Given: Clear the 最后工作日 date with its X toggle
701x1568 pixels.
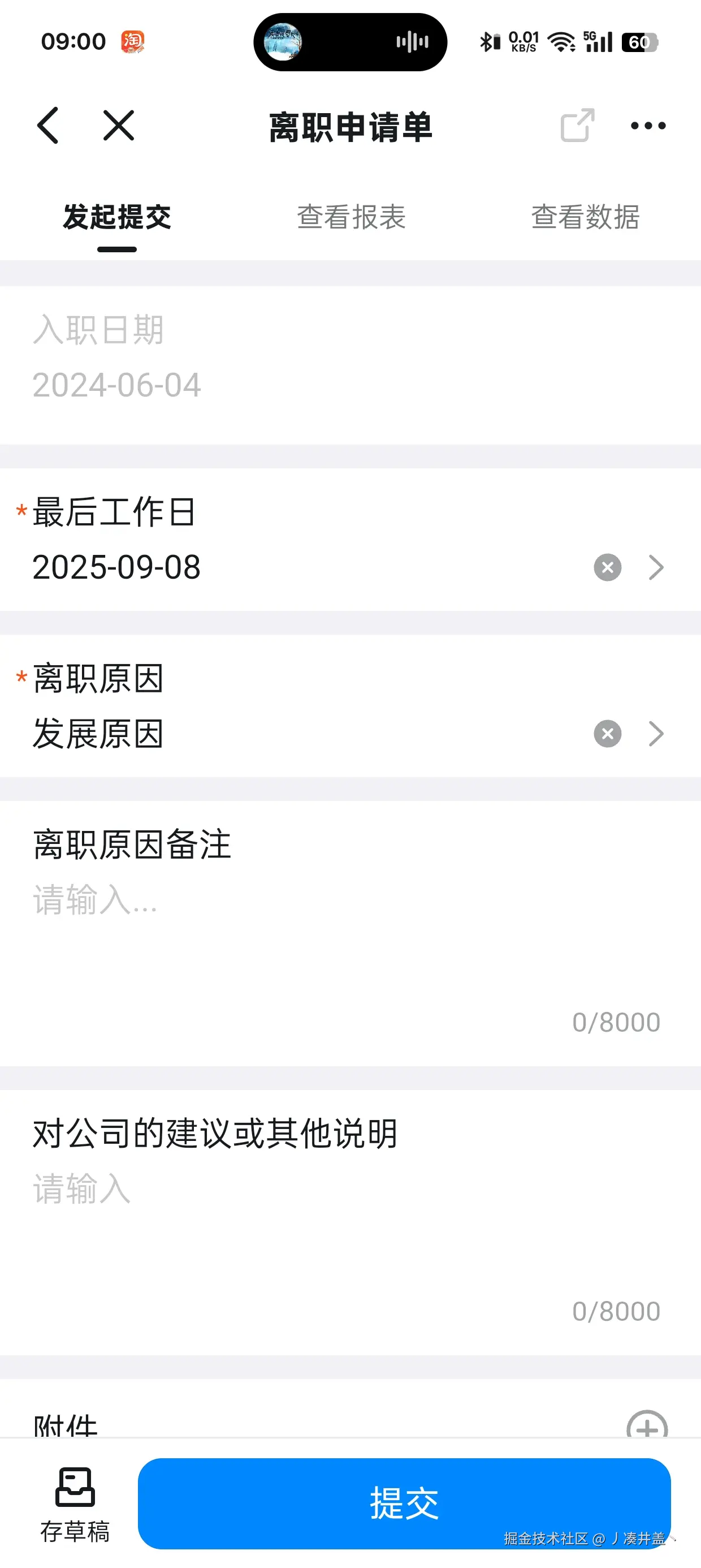Looking at the screenshot, I should (606, 567).
